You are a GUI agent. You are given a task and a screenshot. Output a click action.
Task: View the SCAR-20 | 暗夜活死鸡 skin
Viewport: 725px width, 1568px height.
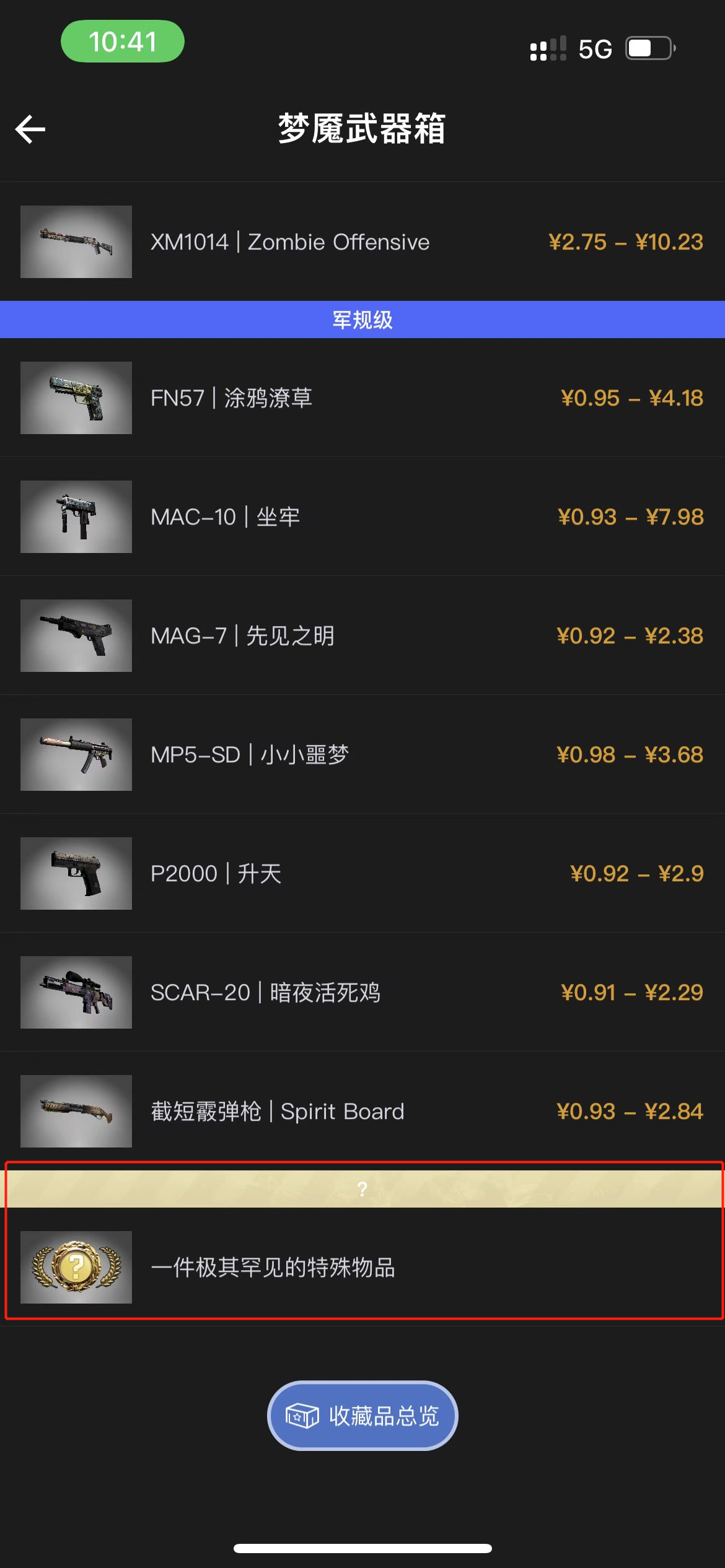pos(362,992)
